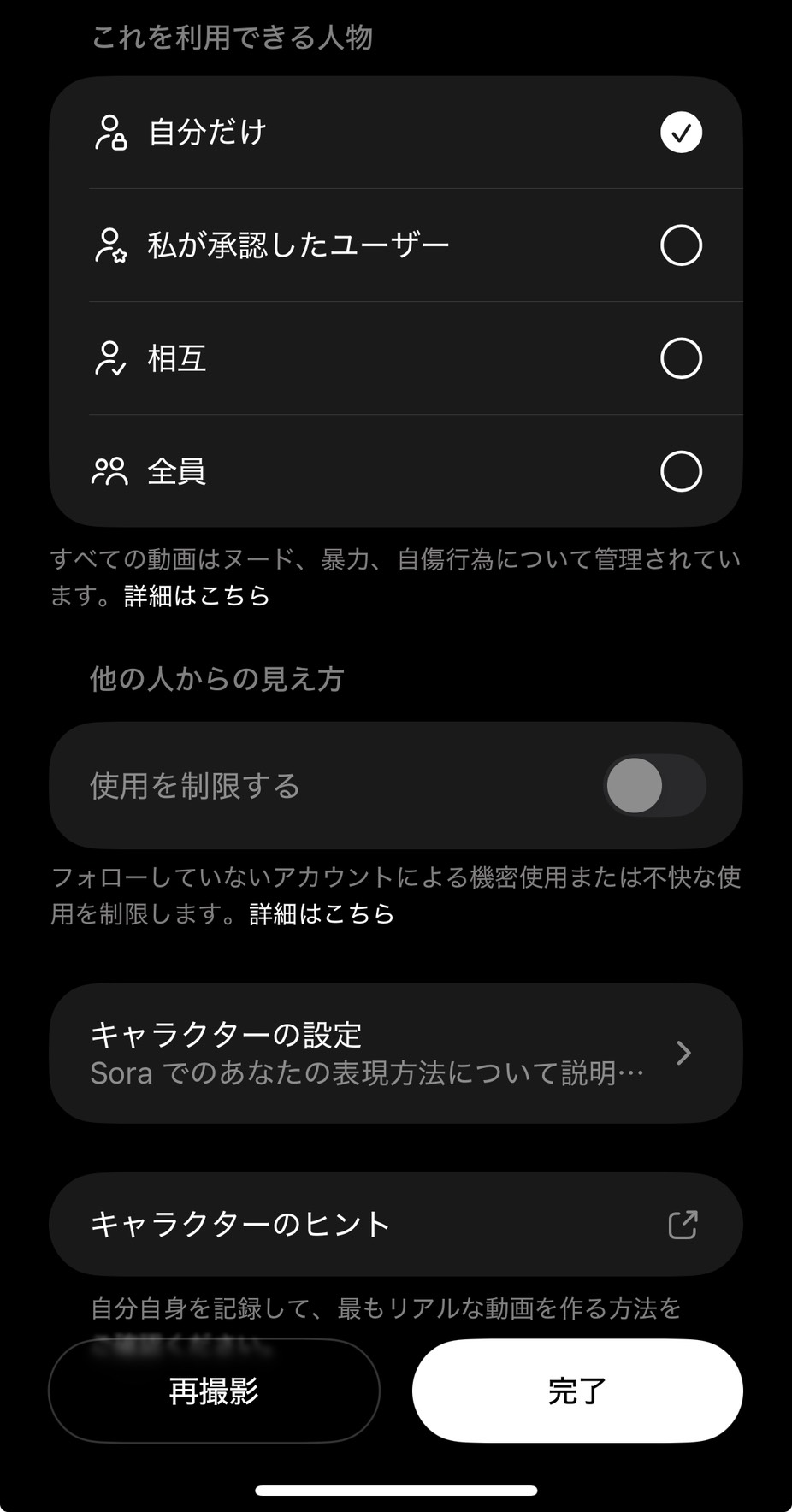Open 詳細はこちら link about restricted use

pos(322,914)
